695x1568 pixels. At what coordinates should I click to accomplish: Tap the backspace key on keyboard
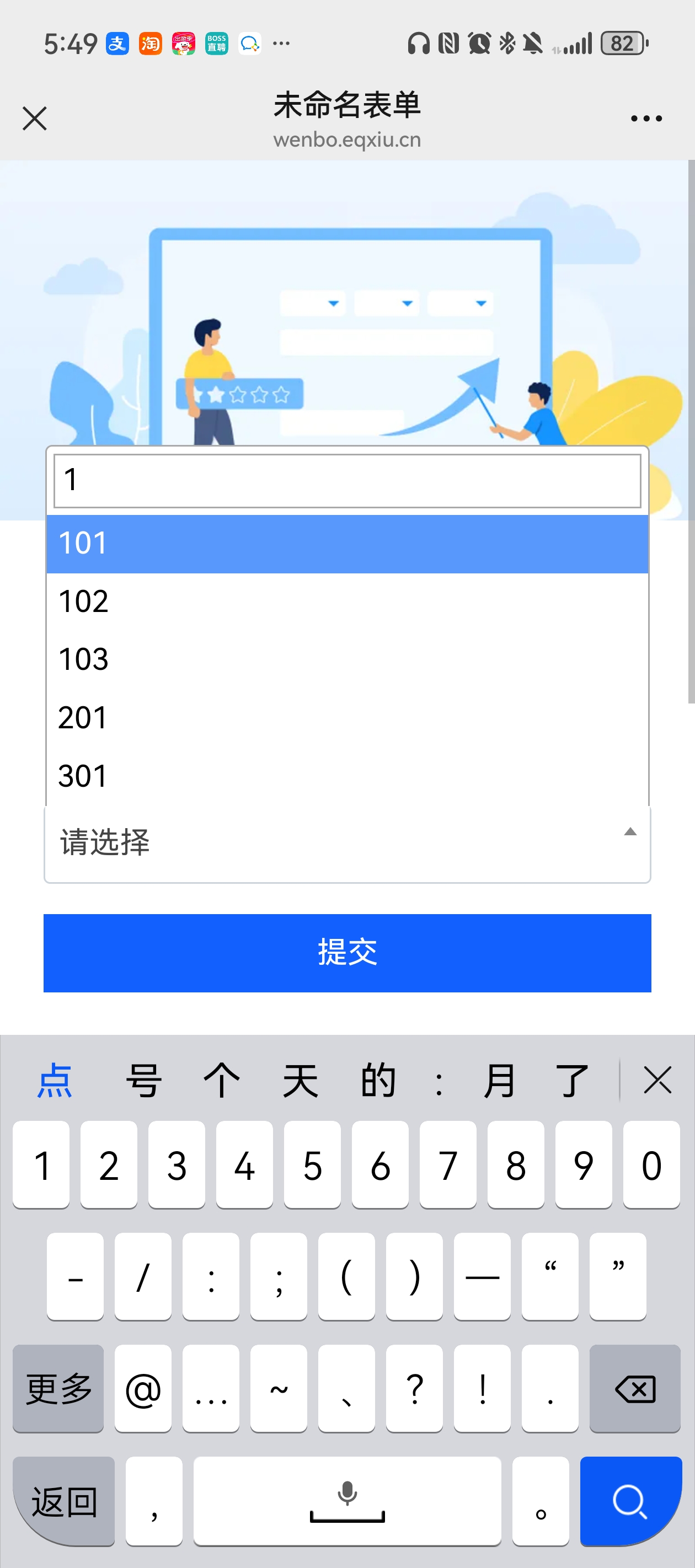coord(635,1389)
